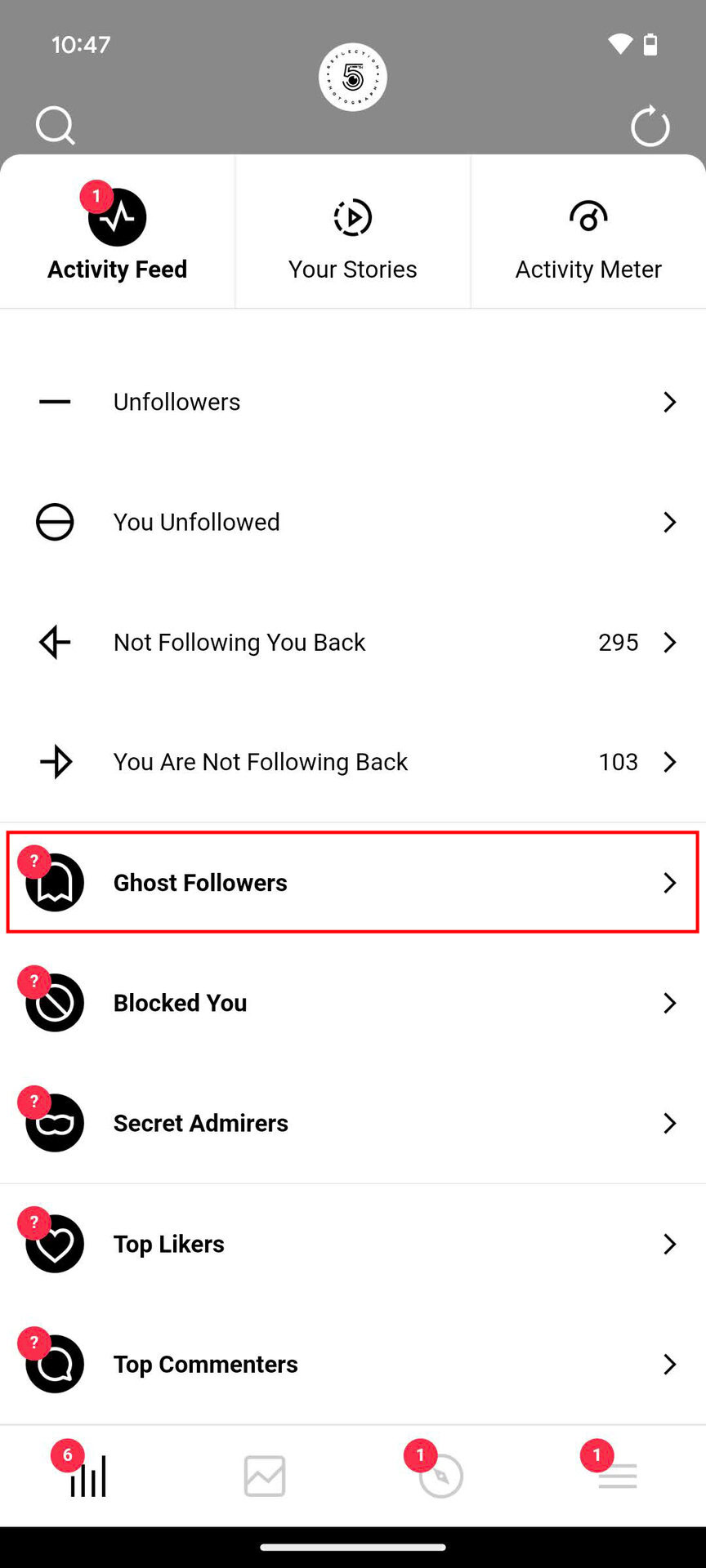Open the Unfollowers list
Screen dimensions: 706x1568
353,402
